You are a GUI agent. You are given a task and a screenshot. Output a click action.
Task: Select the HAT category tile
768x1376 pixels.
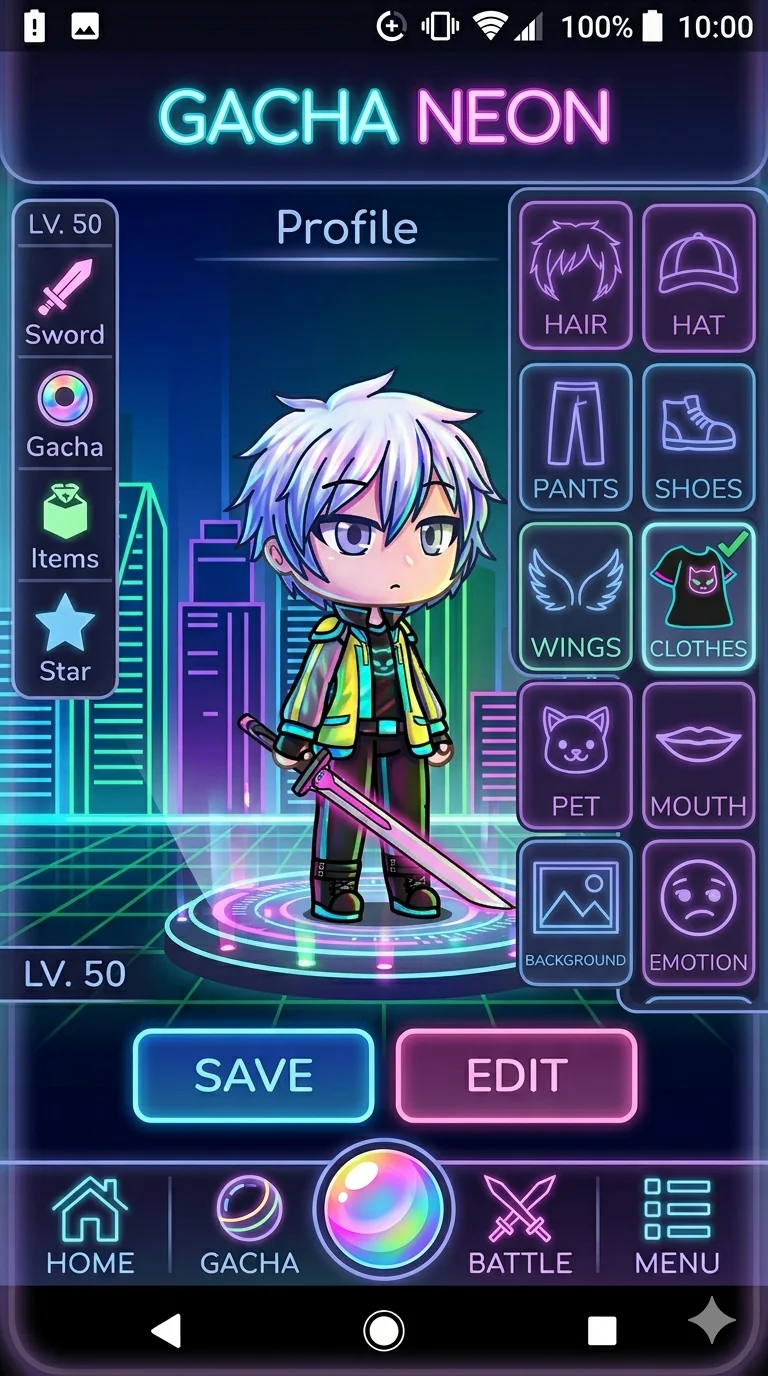point(698,276)
